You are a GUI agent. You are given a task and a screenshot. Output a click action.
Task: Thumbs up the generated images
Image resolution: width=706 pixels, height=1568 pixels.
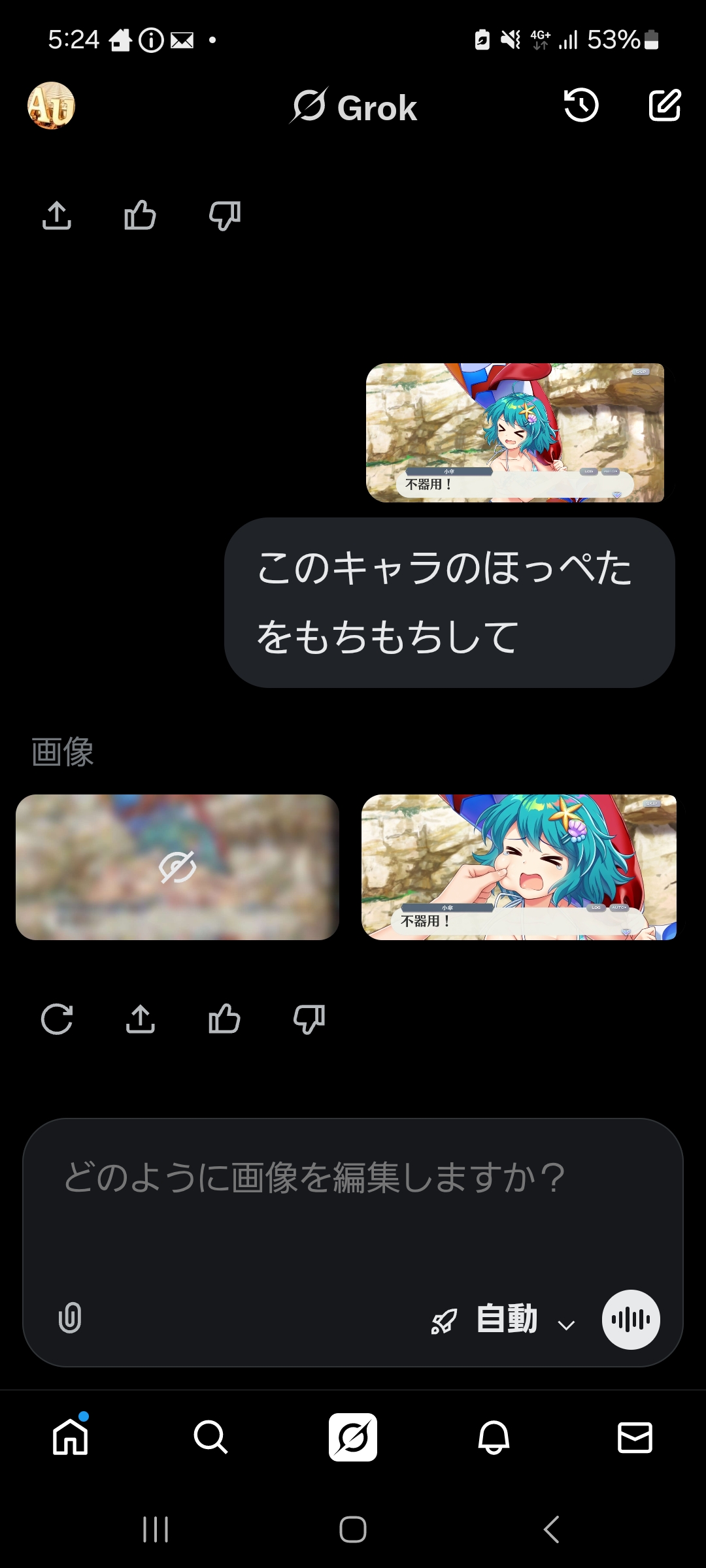coord(224,1019)
